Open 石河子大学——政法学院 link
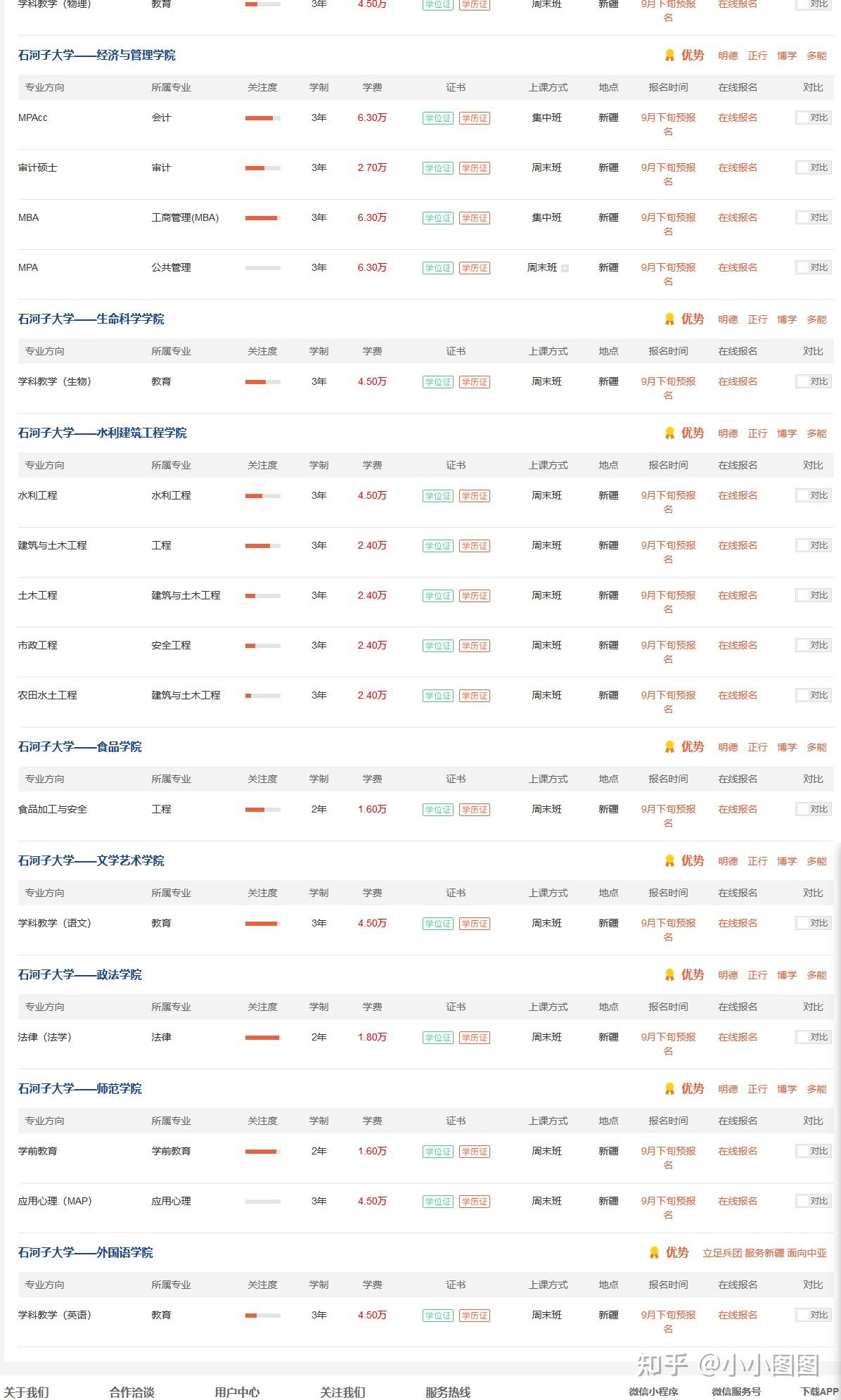 click(79, 974)
